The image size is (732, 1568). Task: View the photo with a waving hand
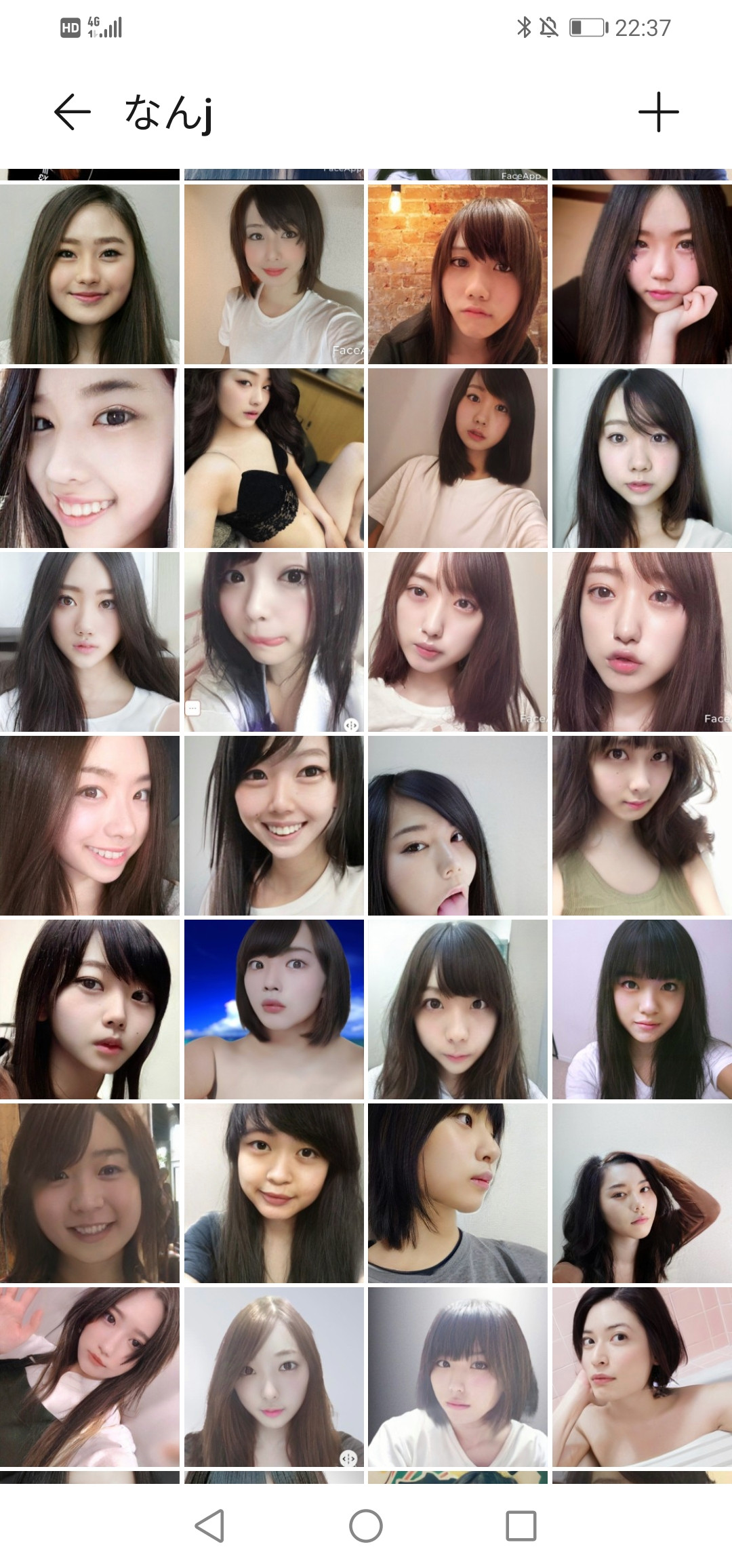click(x=89, y=1377)
